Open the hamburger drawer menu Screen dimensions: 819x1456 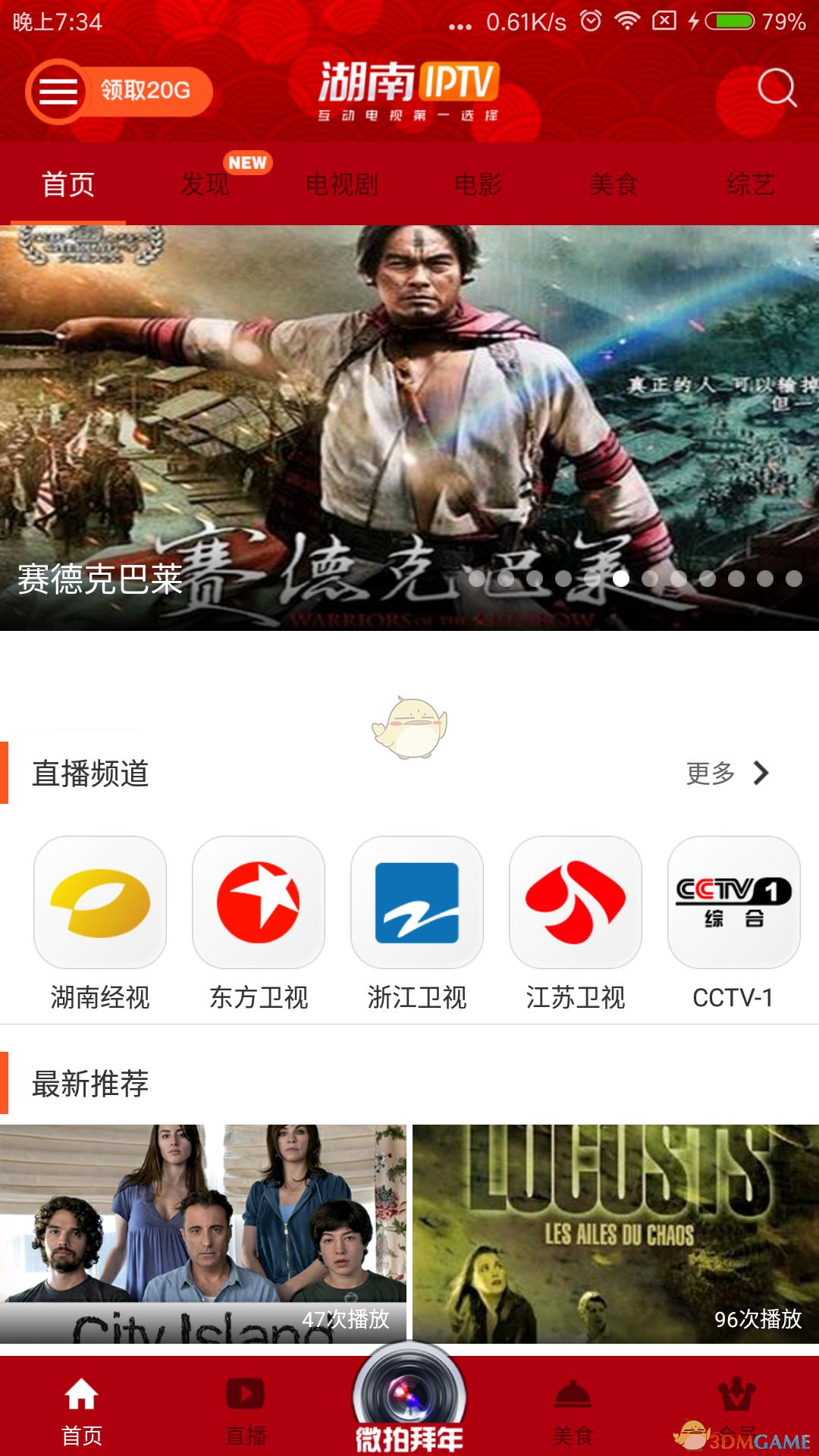pos(58,91)
